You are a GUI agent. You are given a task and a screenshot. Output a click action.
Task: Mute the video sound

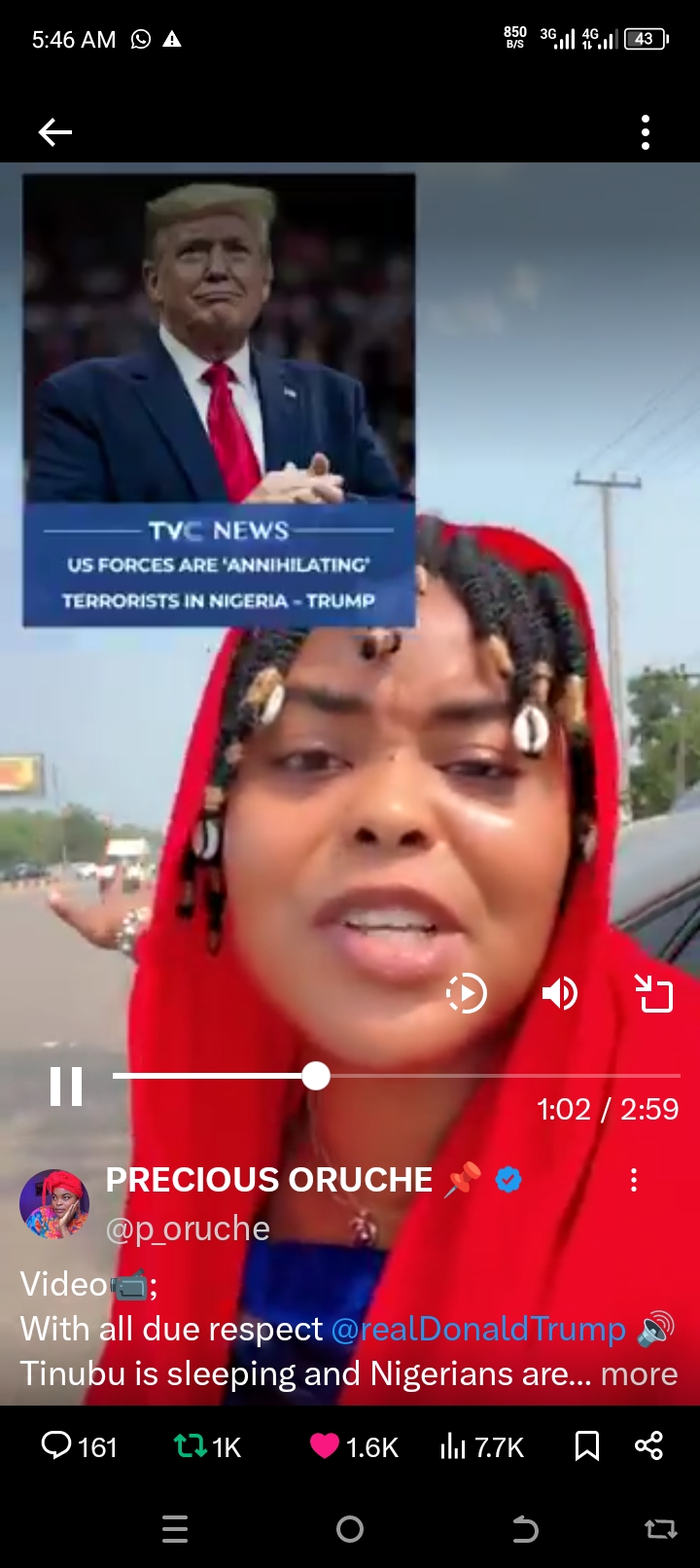coord(560,994)
